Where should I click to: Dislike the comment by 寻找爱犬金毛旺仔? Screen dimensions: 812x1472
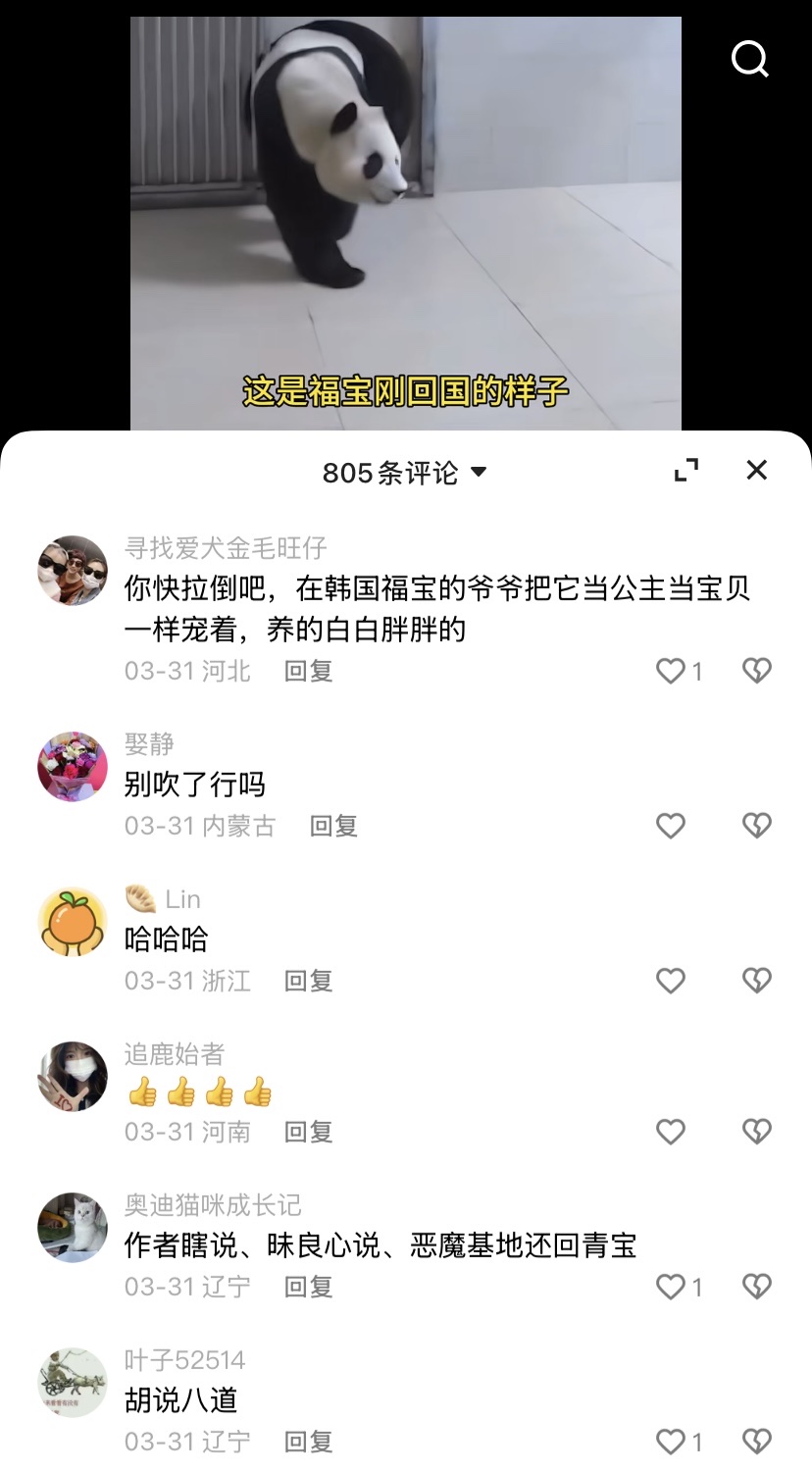pyautogui.click(x=756, y=671)
